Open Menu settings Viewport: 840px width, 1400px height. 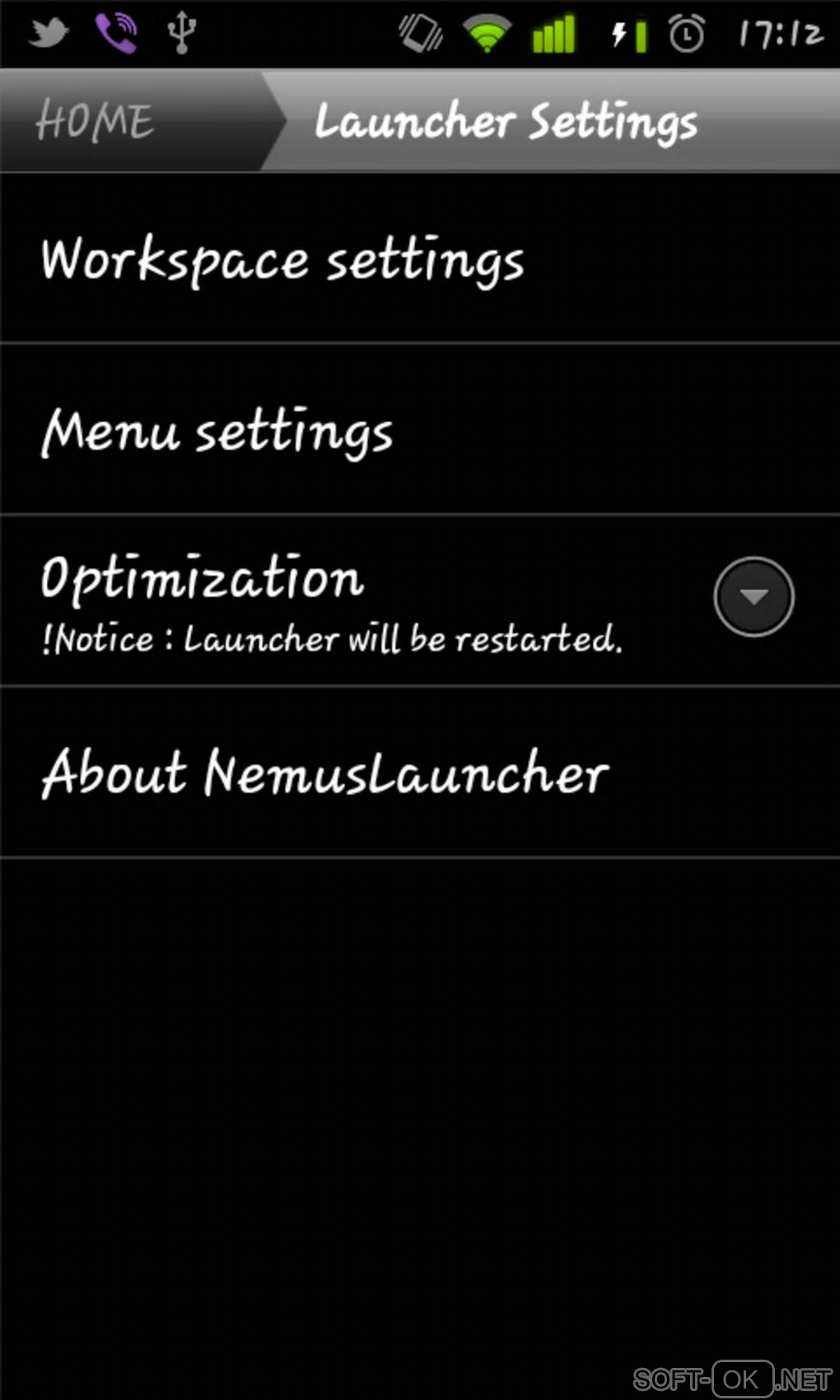click(x=217, y=432)
